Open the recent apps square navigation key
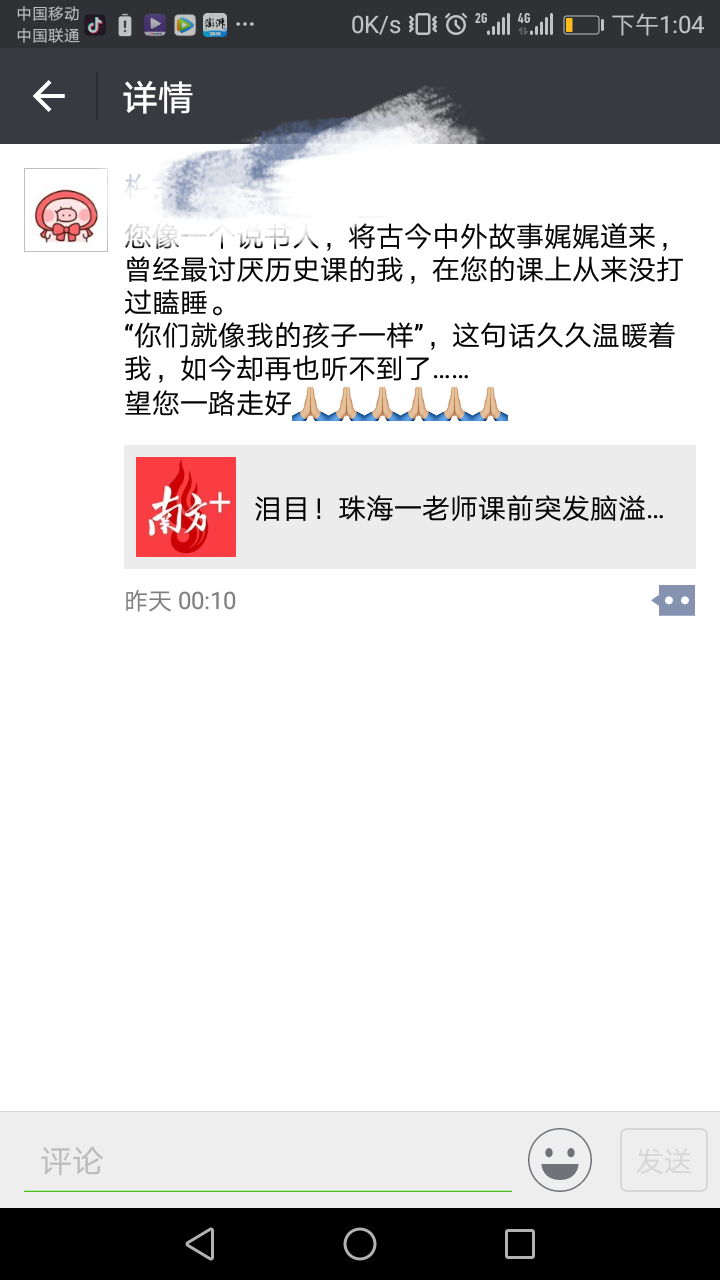 point(519,1243)
